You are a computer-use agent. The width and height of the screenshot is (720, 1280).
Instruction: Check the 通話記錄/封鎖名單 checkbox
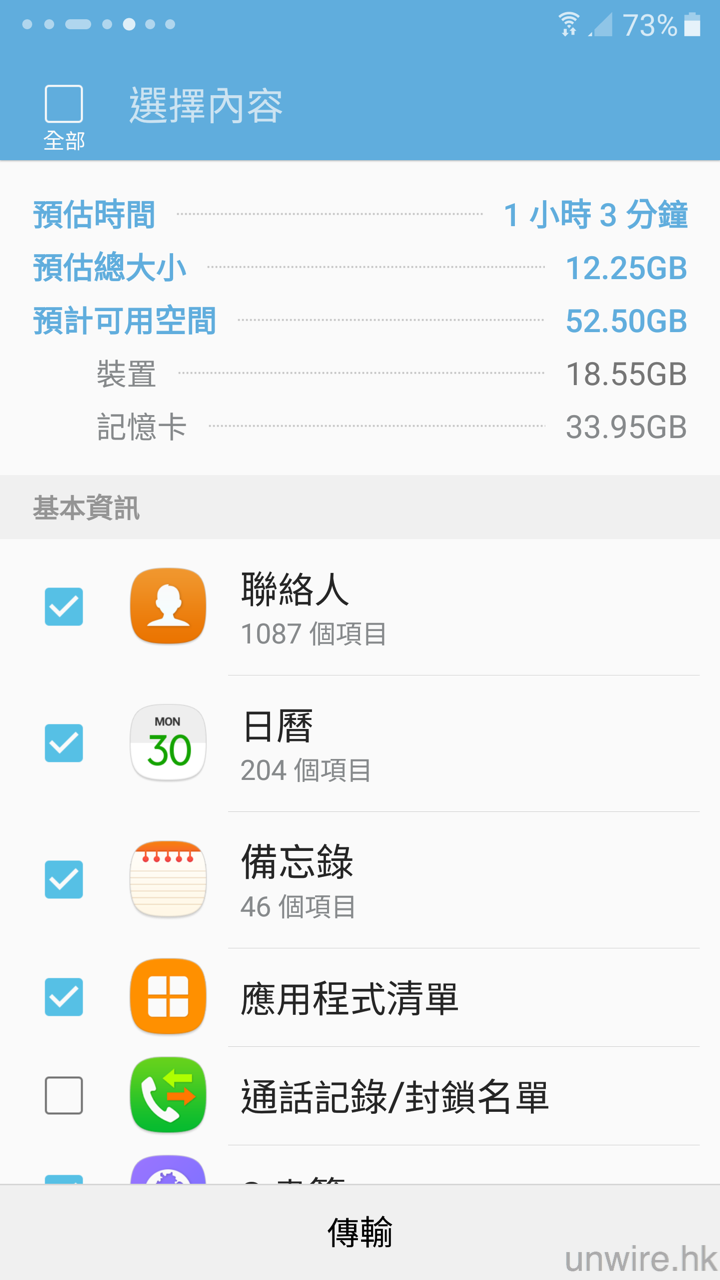(x=64, y=1096)
